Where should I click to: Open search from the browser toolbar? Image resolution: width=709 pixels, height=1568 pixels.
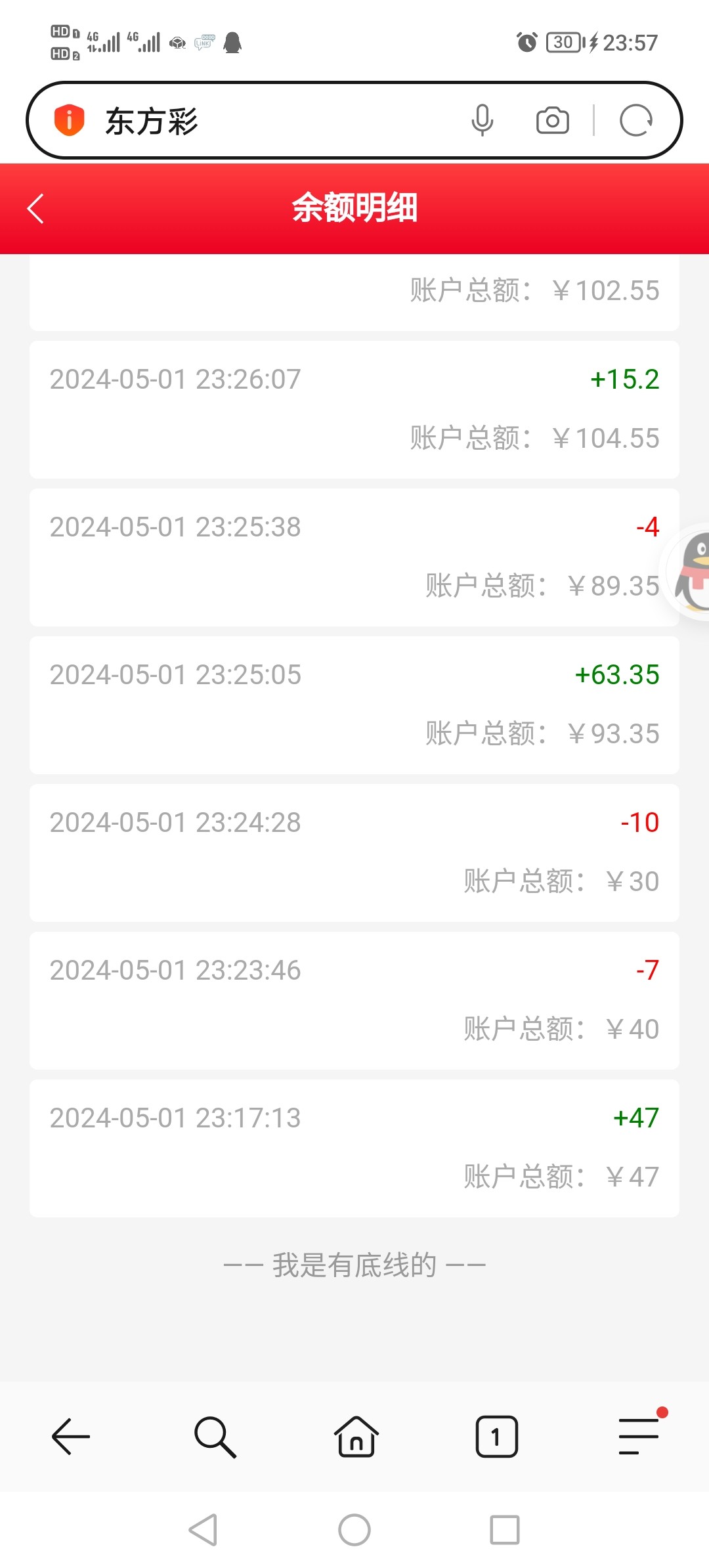[215, 1437]
